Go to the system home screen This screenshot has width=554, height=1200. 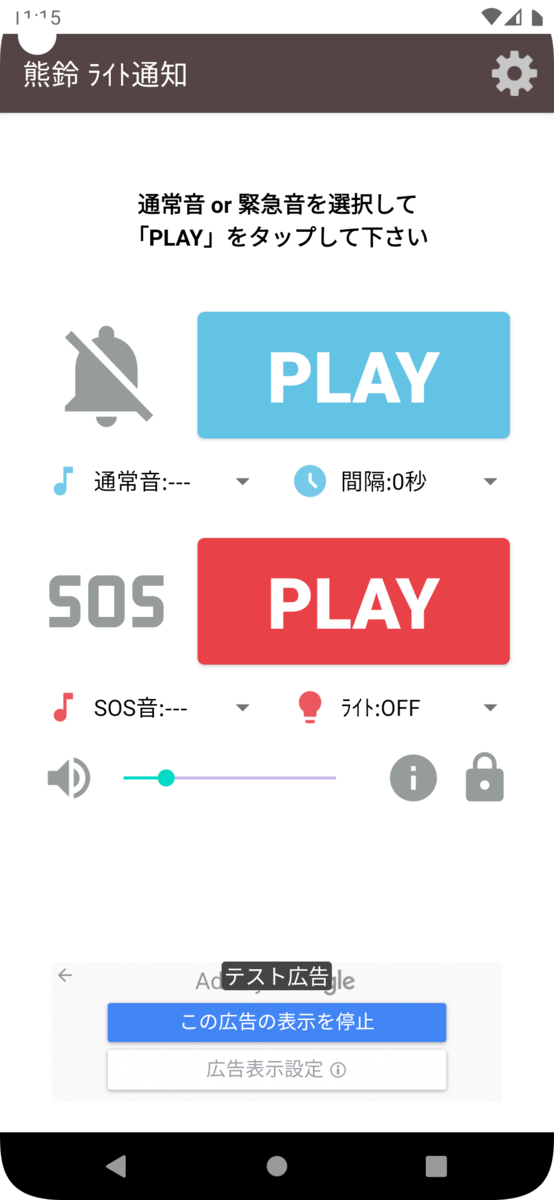(x=277, y=1165)
